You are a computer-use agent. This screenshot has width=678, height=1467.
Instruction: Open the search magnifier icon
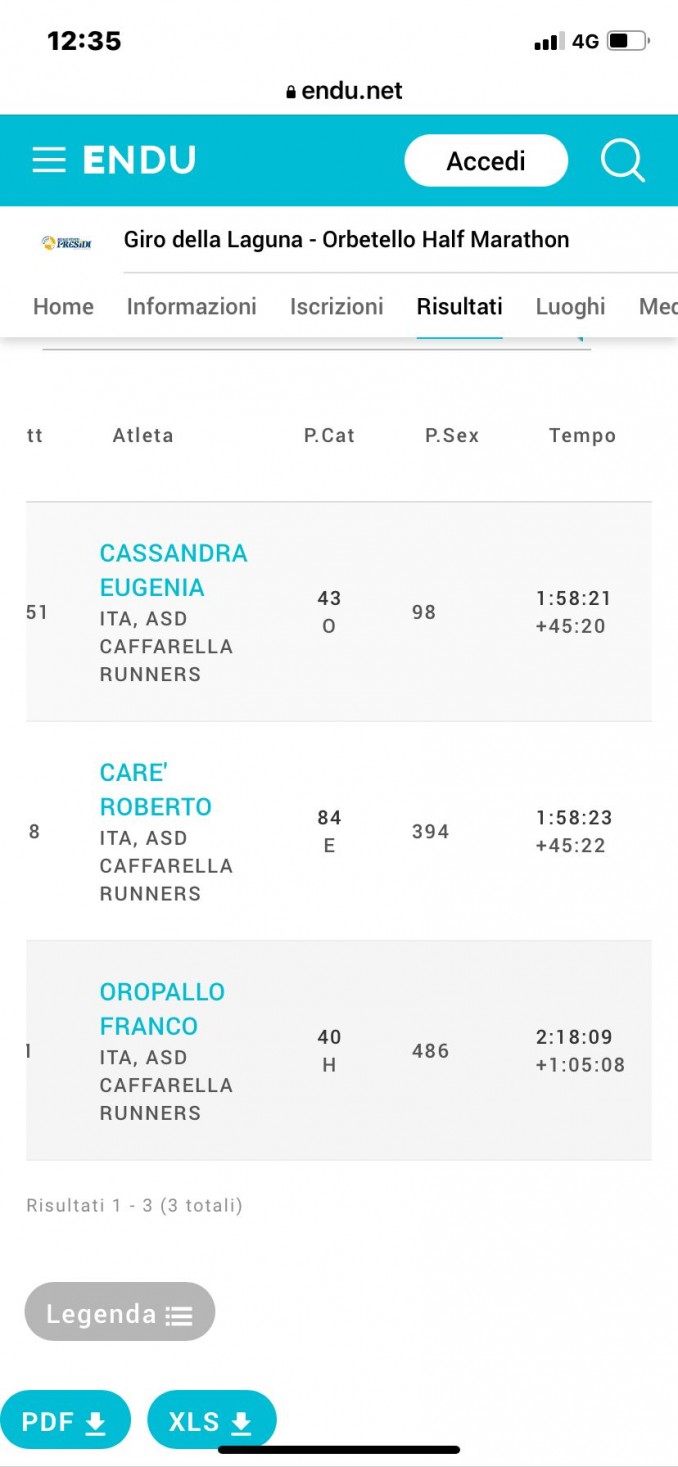623,161
